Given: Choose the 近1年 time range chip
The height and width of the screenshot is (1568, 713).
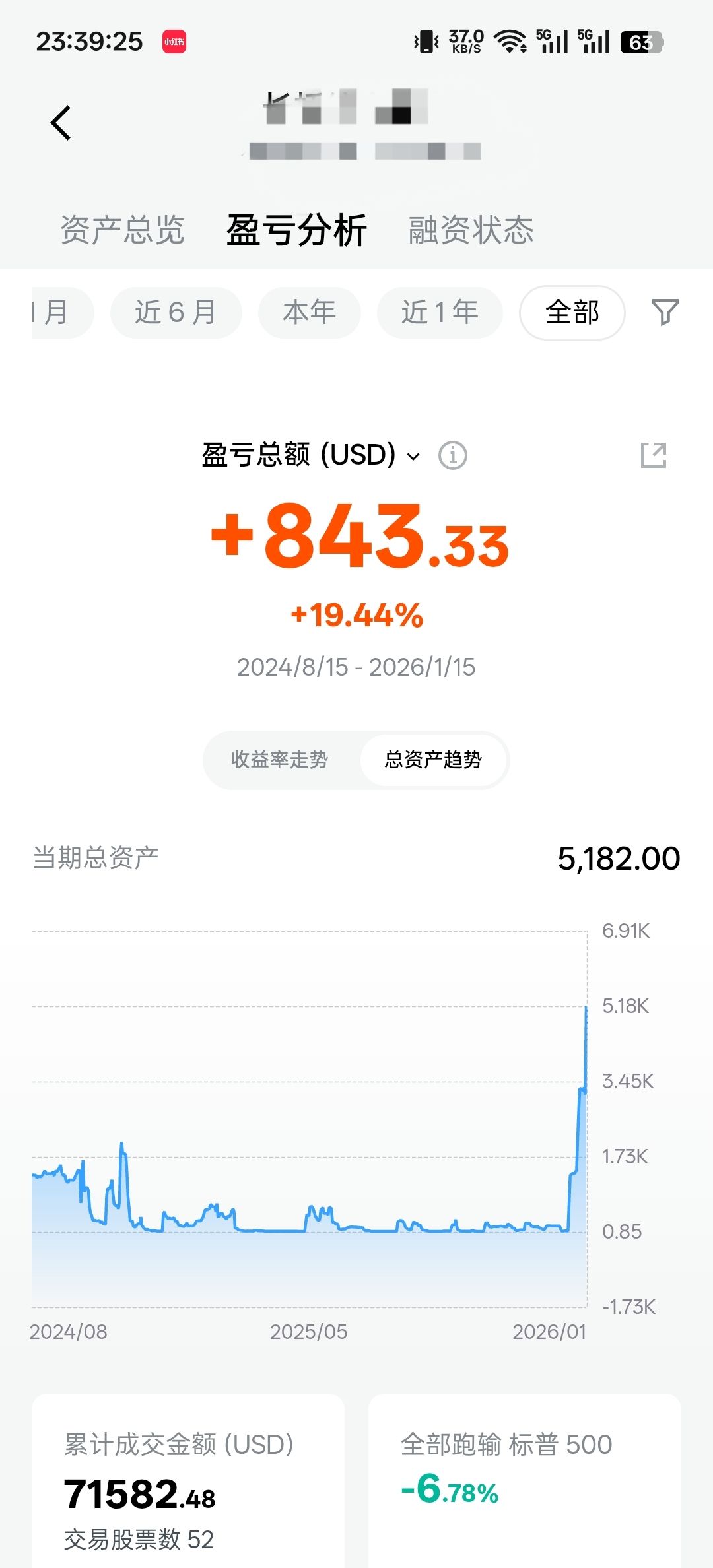Looking at the screenshot, I should coord(440,312).
